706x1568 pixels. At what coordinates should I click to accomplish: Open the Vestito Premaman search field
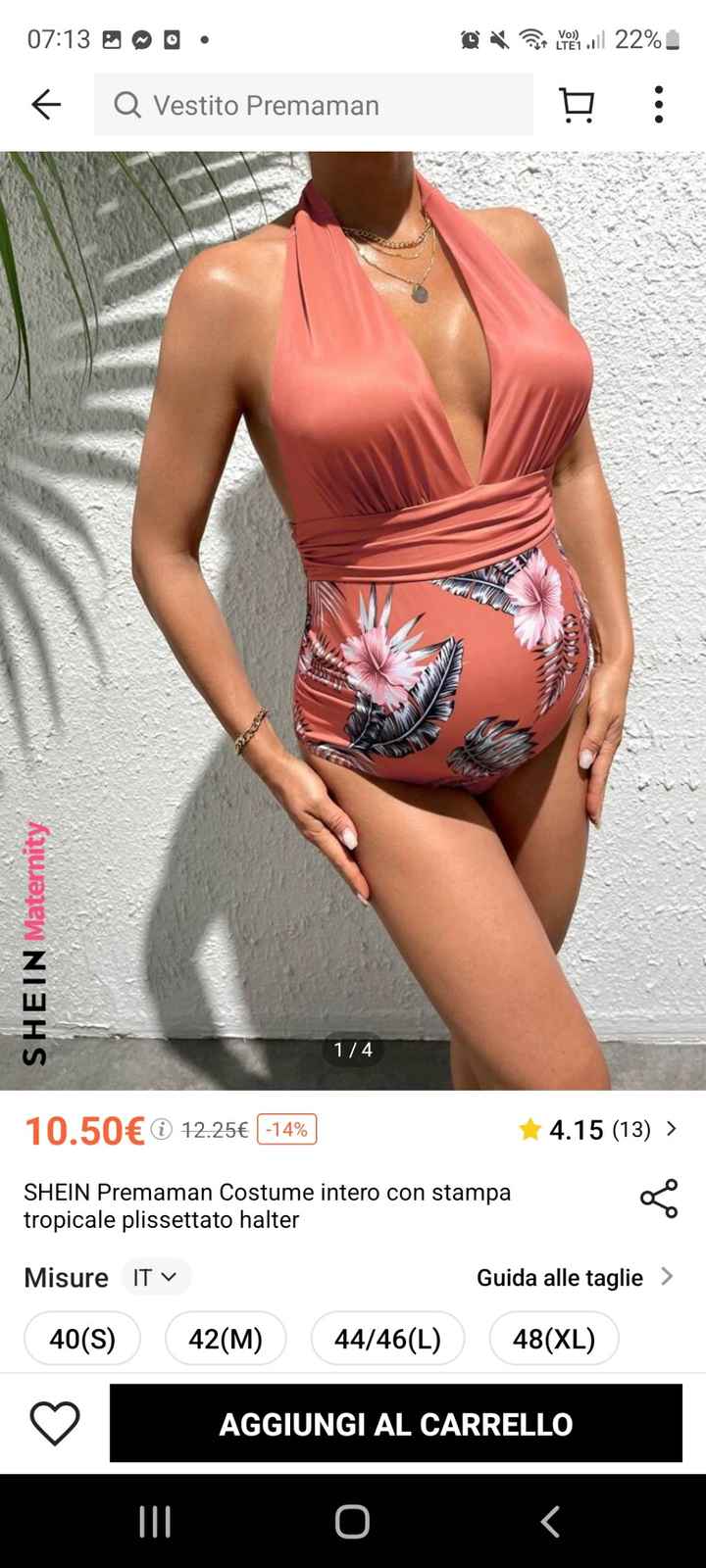pyautogui.click(x=314, y=105)
